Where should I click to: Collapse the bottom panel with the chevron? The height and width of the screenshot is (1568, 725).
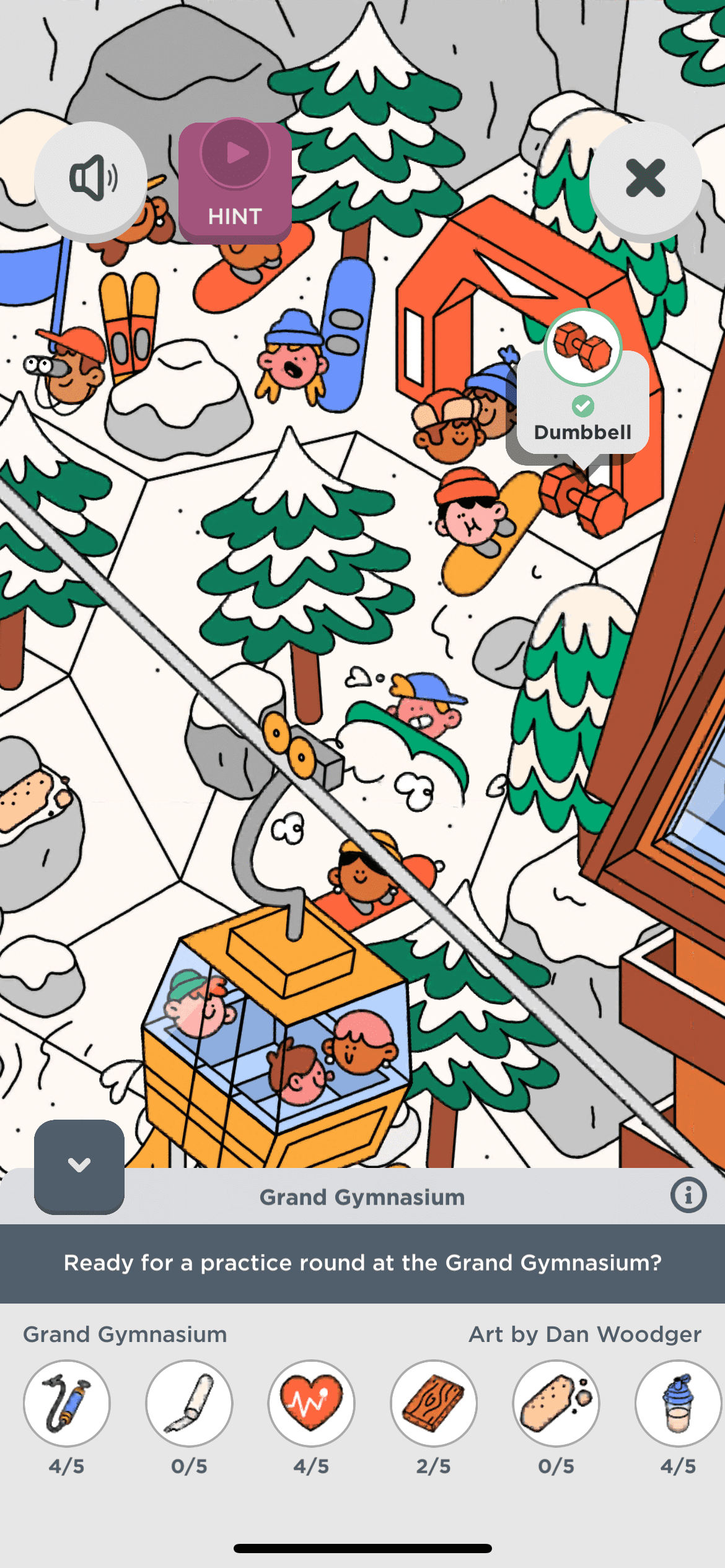pyautogui.click(x=79, y=1165)
